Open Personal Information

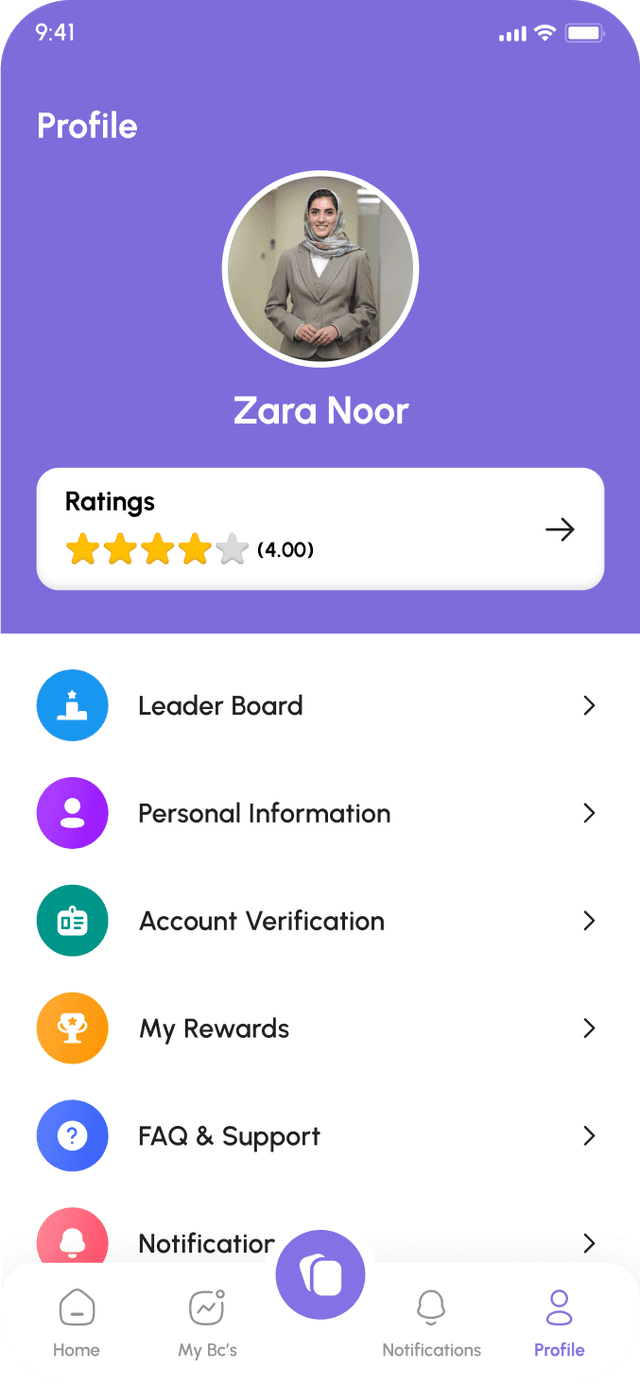pos(320,814)
